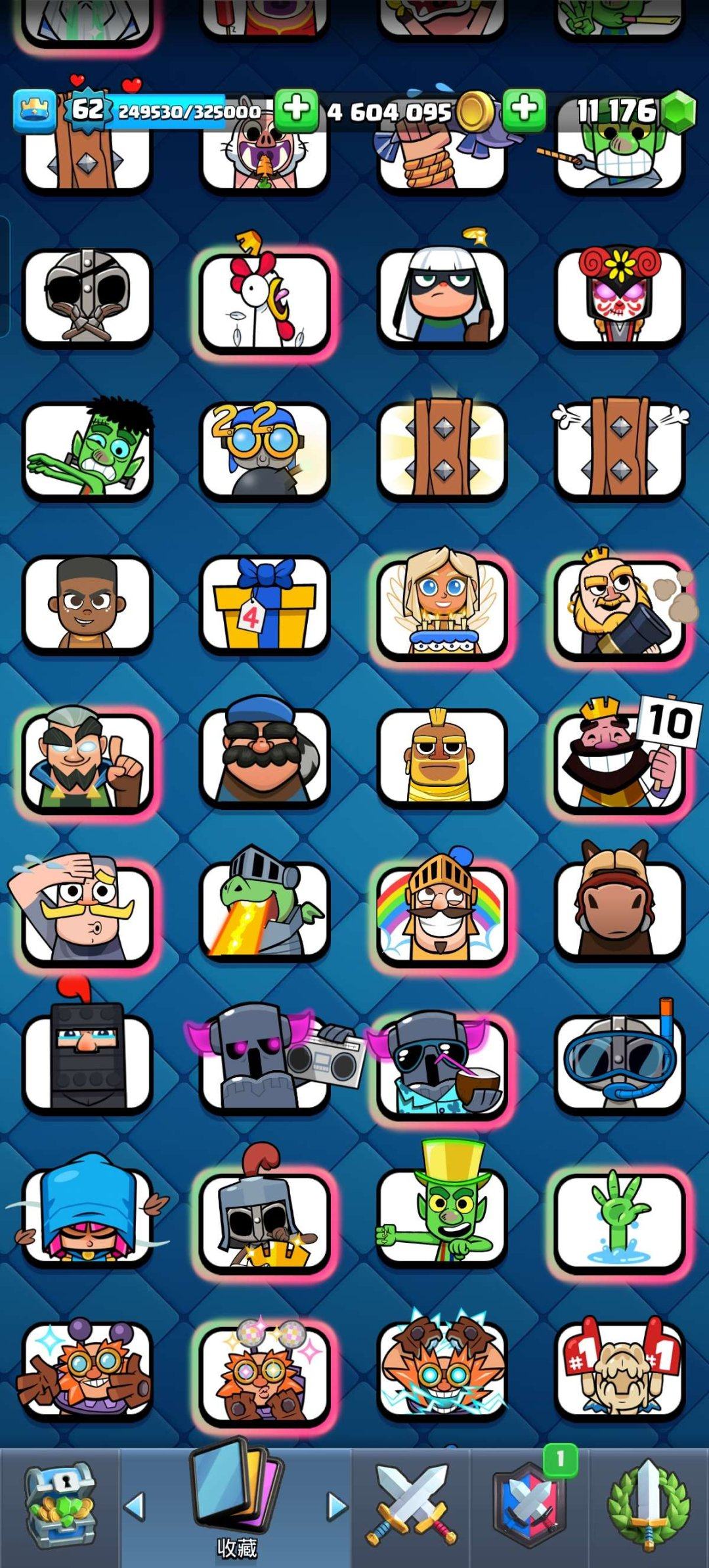Choose the gift box with tag 4 emote
The height and width of the screenshot is (1568, 709).
coord(265,606)
